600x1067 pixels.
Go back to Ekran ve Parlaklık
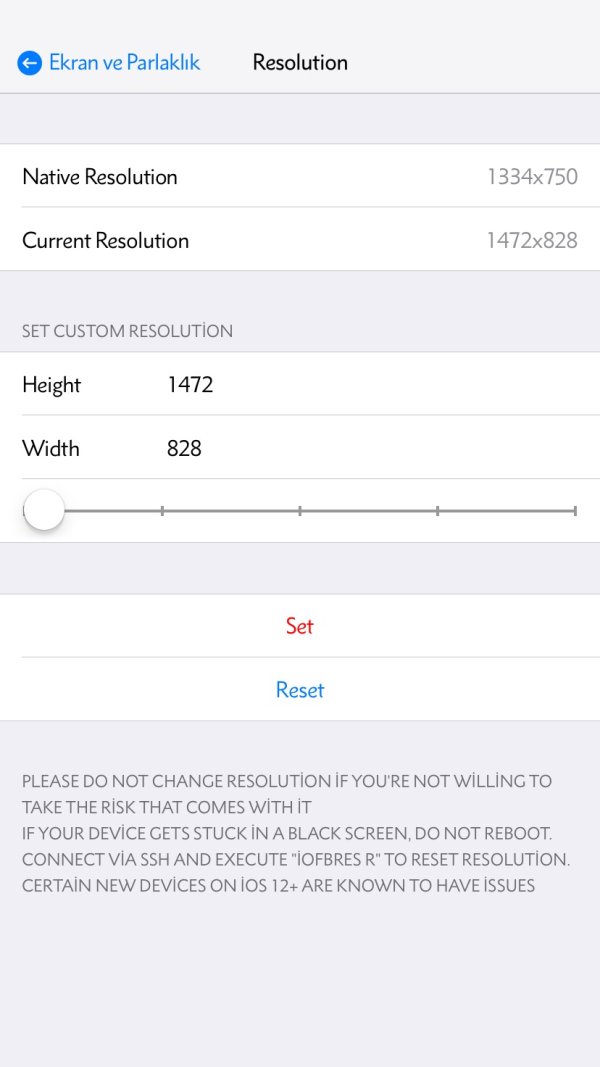(x=109, y=63)
